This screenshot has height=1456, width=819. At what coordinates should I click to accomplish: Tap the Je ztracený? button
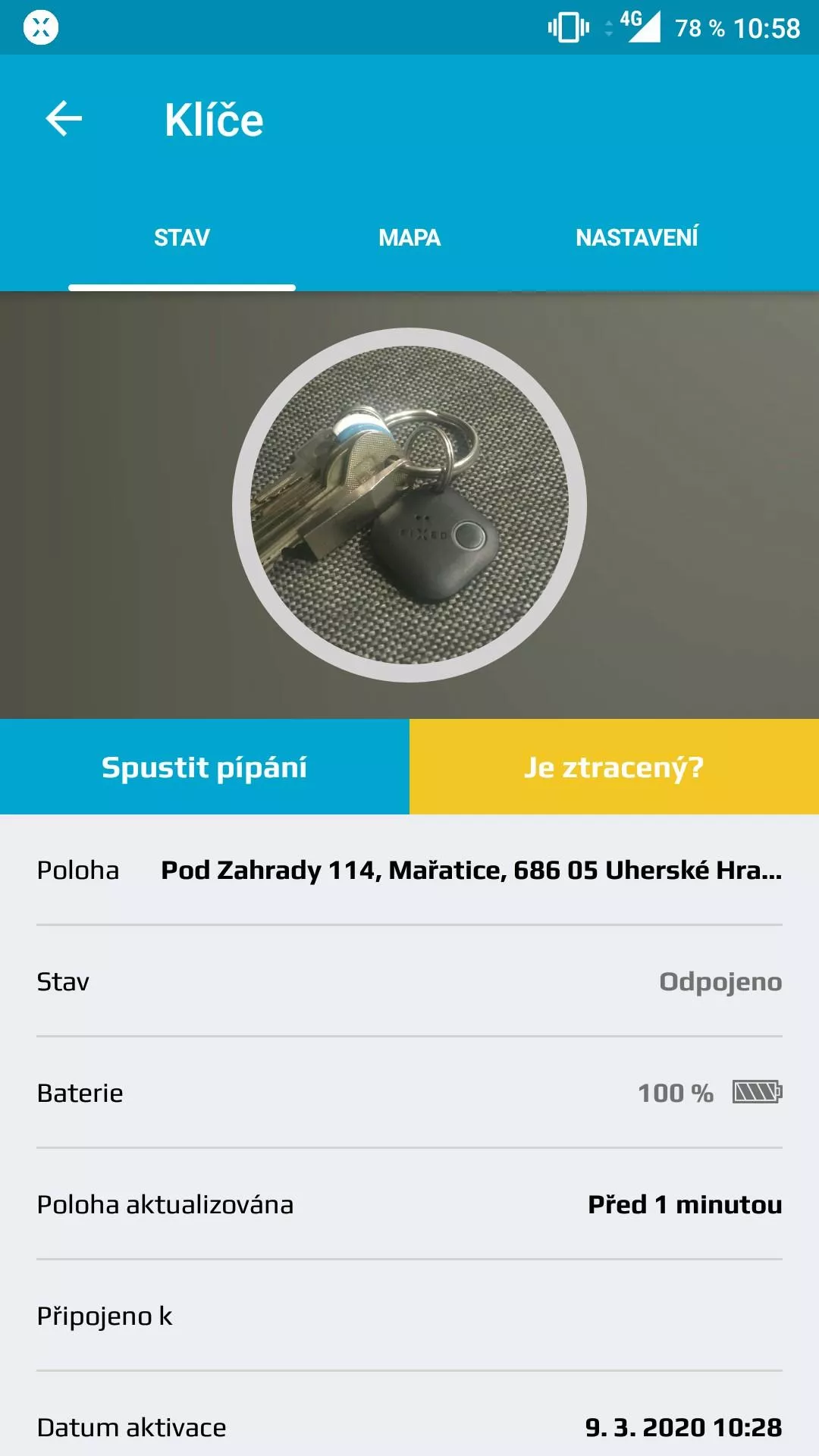(614, 767)
